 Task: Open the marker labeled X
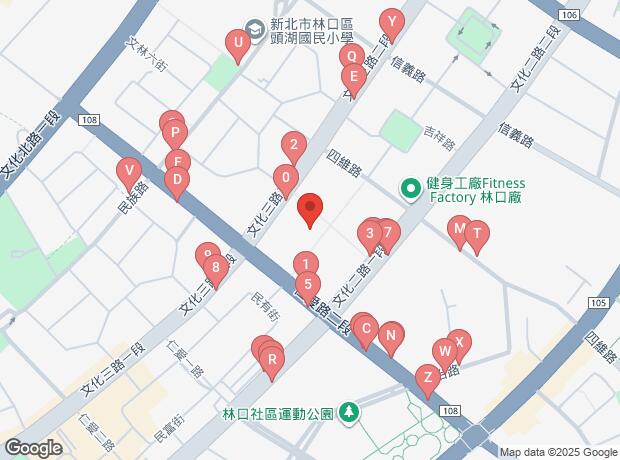tap(458, 343)
